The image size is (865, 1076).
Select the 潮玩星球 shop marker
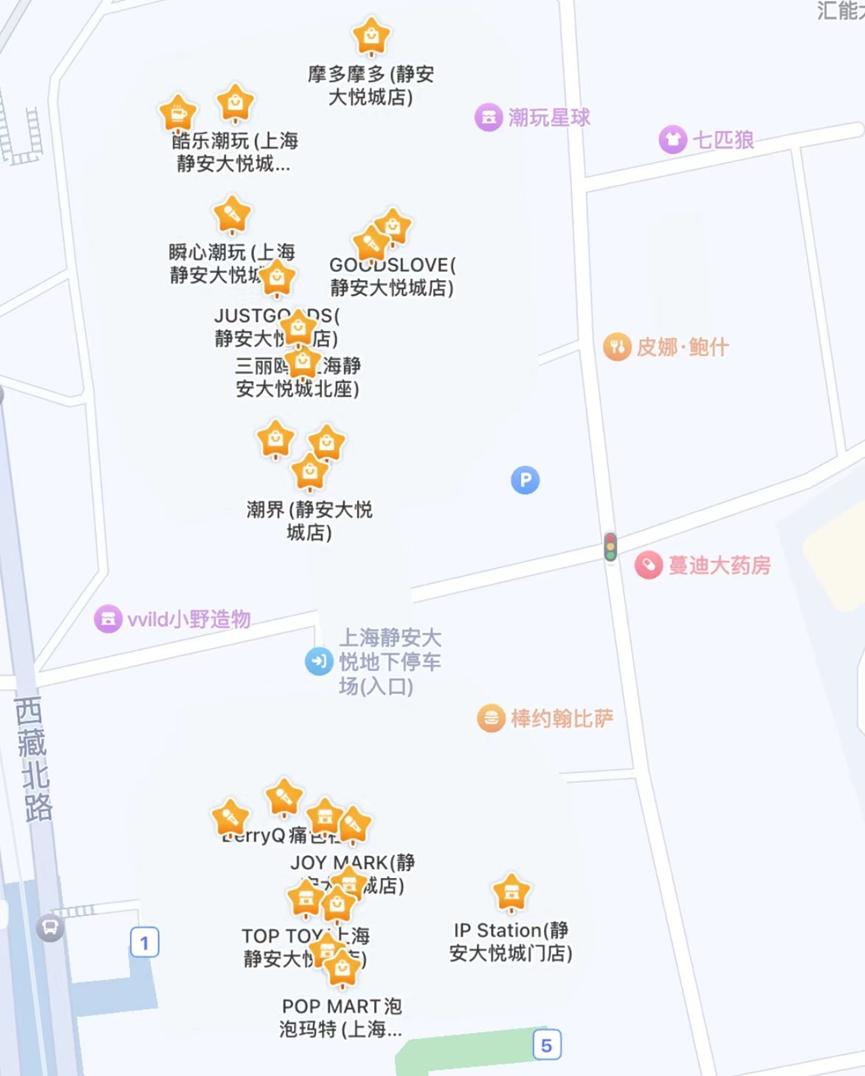click(488, 117)
